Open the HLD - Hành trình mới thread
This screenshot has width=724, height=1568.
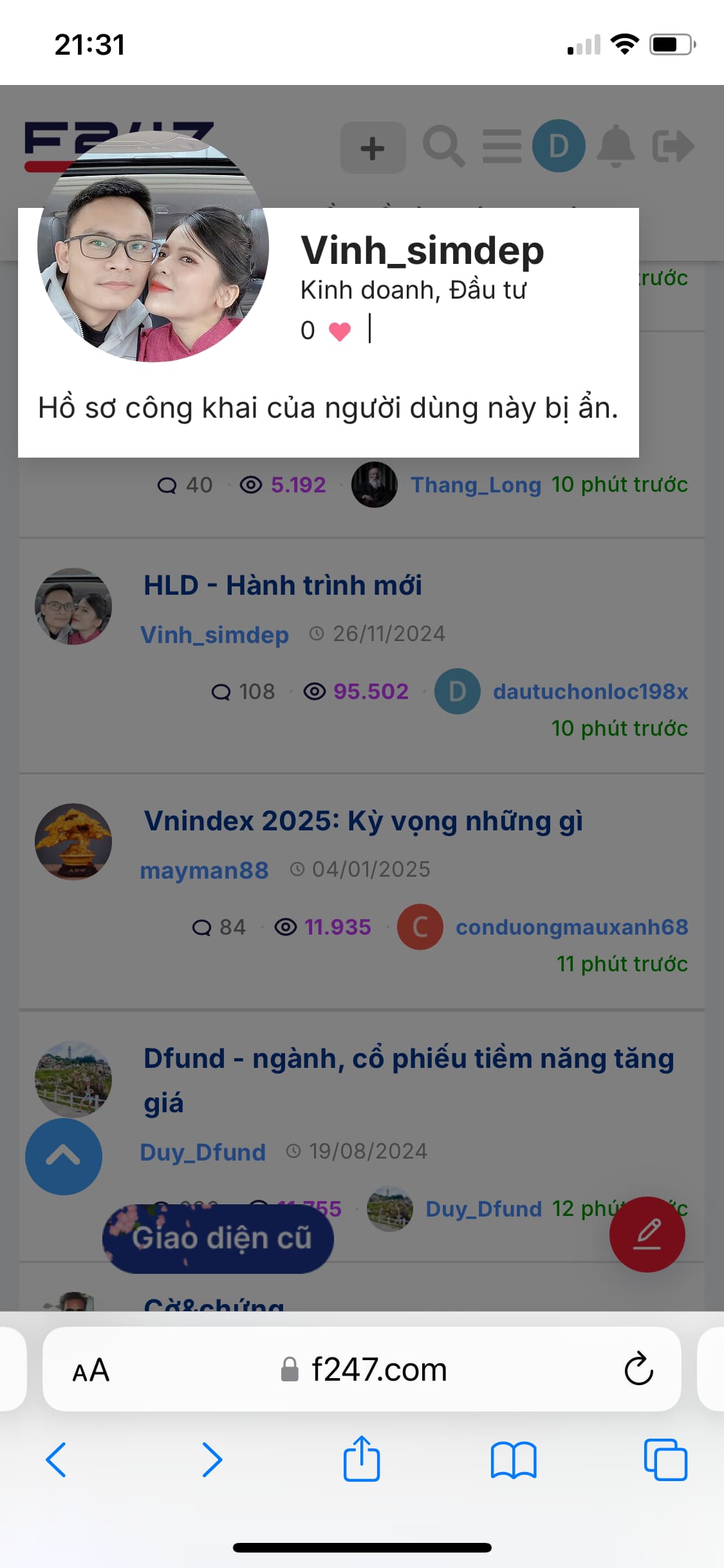(x=283, y=586)
